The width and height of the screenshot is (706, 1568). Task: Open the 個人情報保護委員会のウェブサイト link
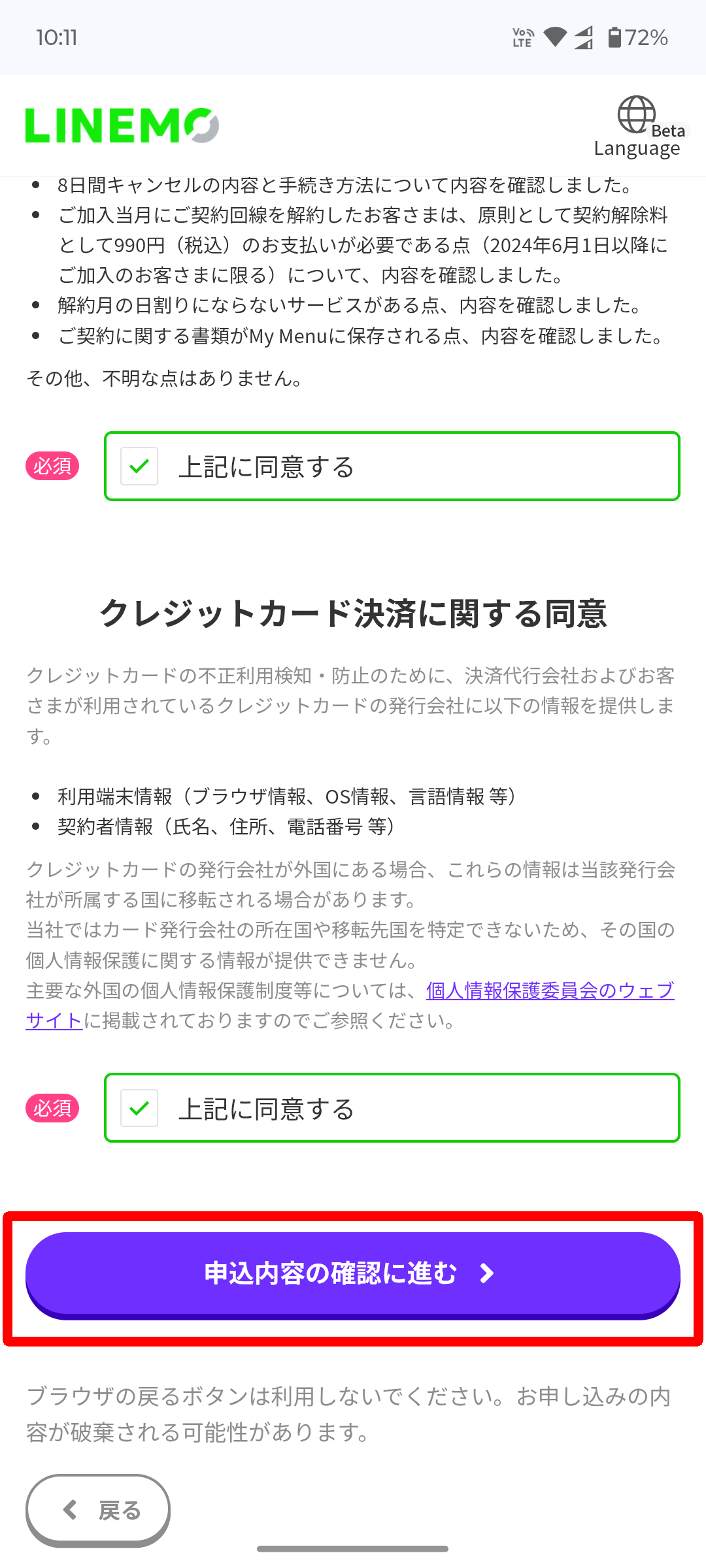[x=551, y=991]
